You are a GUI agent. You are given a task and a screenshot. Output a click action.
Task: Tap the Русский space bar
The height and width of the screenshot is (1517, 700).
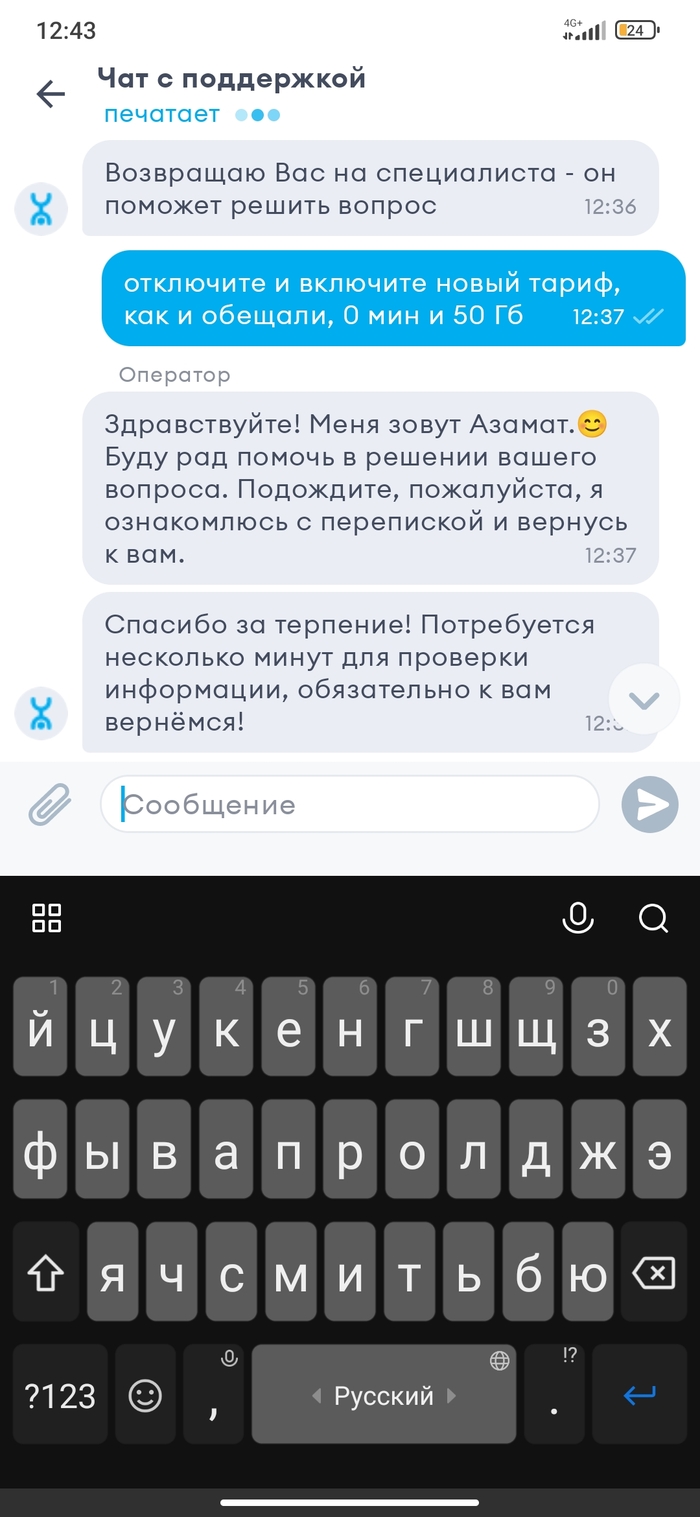383,1395
